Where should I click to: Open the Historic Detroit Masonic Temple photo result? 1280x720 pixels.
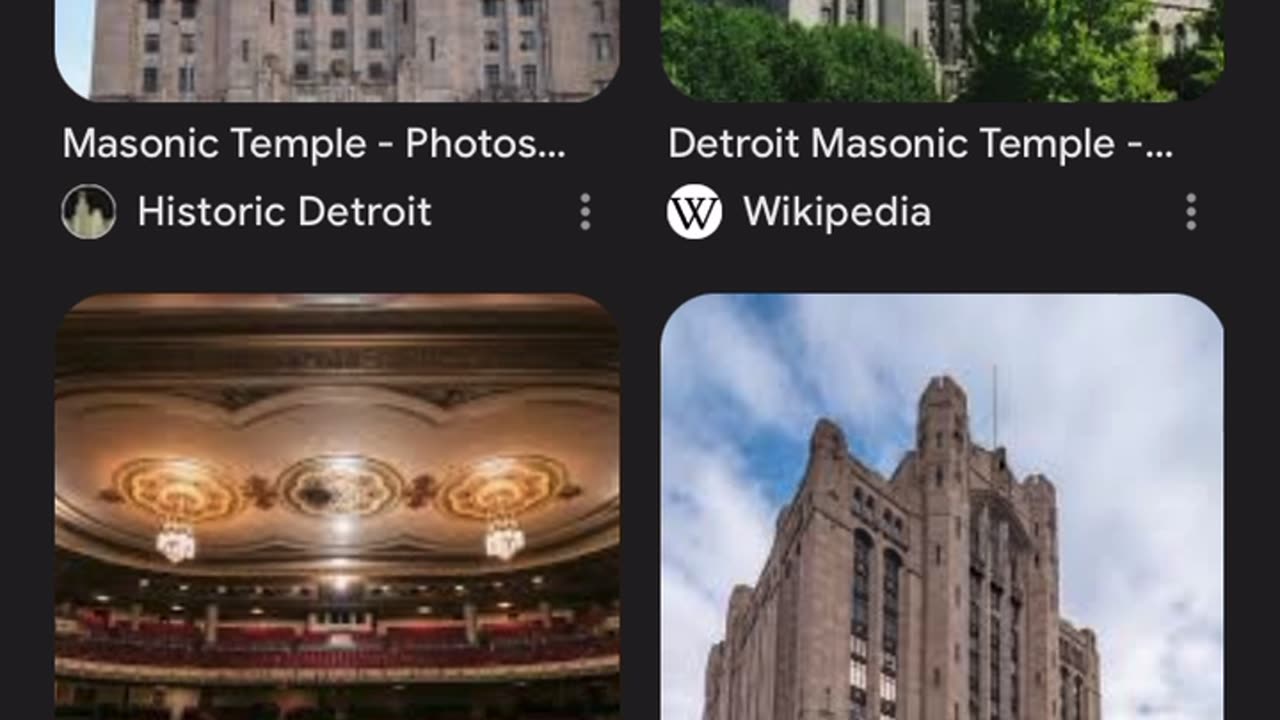coord(336,50)
